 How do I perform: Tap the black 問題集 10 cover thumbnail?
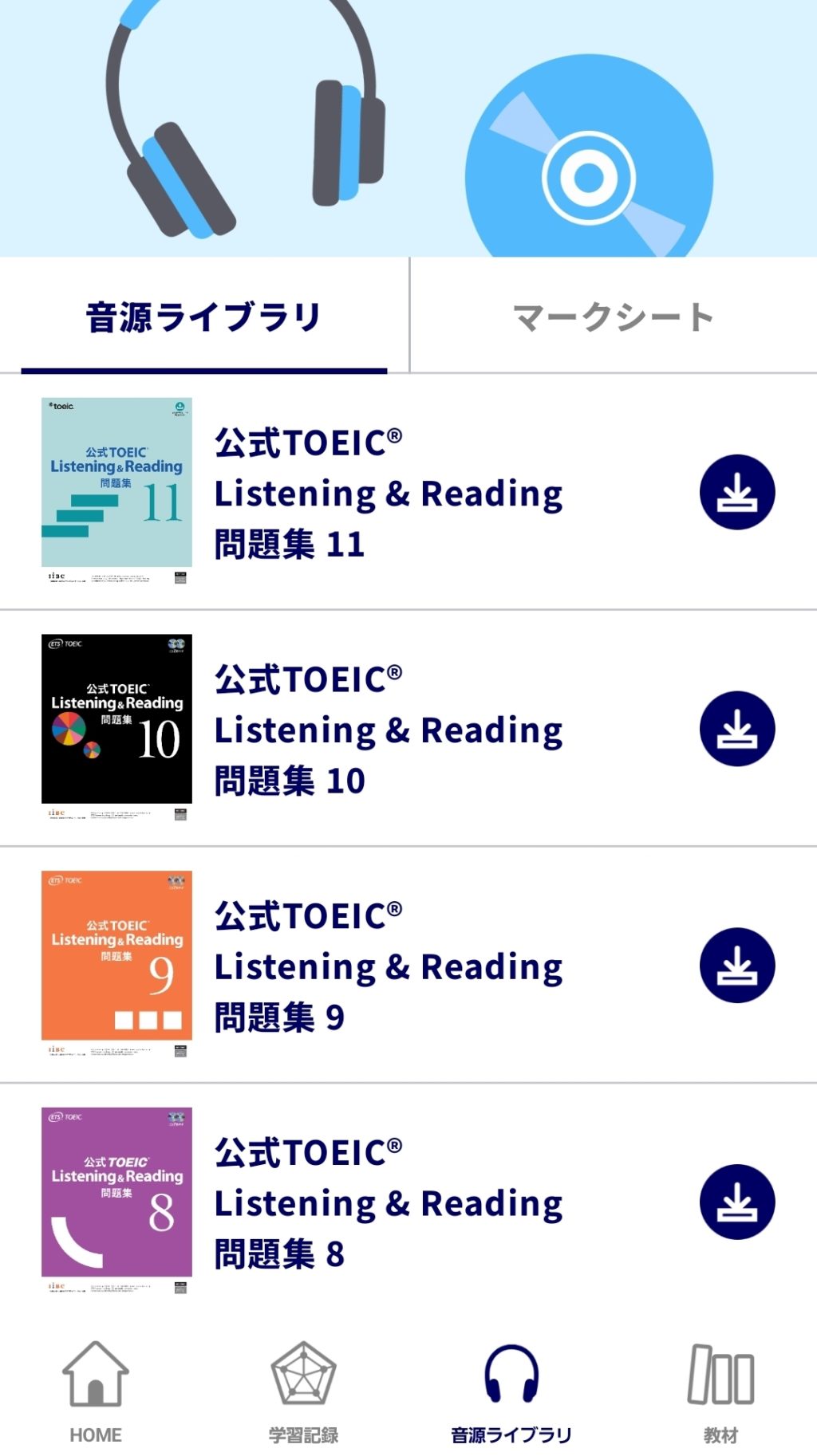tap(116, 726)
